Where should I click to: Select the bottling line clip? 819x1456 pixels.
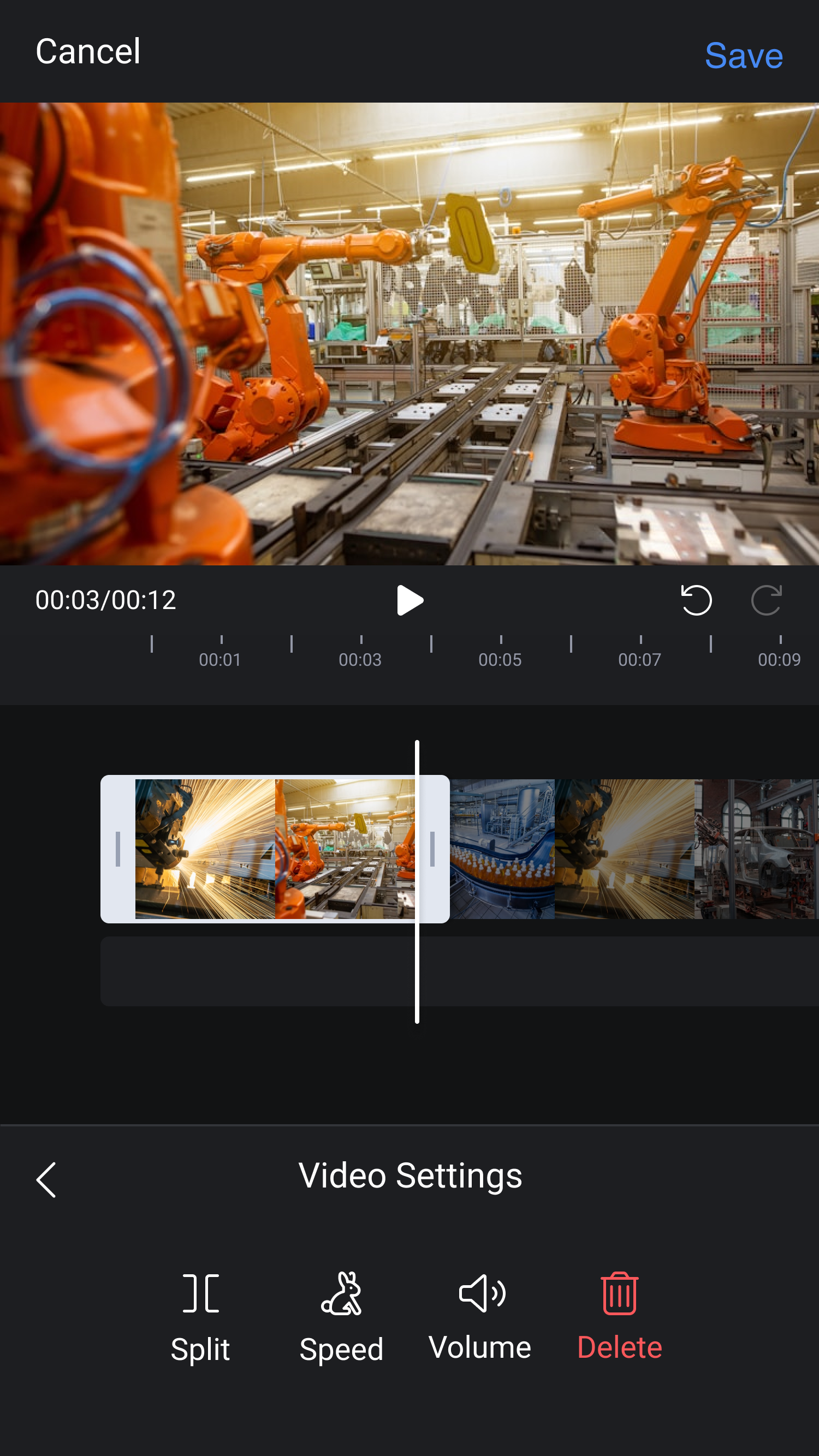coord(502,849)
